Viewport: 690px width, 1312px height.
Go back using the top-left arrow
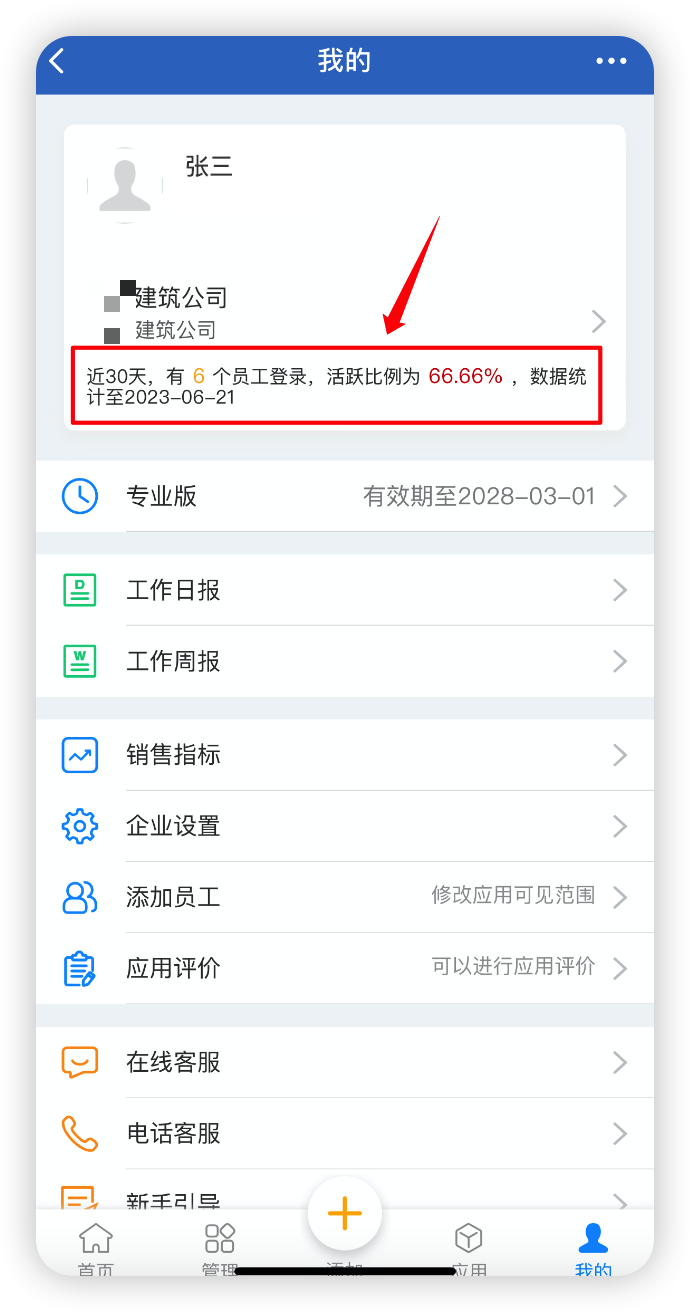(57, 61)
